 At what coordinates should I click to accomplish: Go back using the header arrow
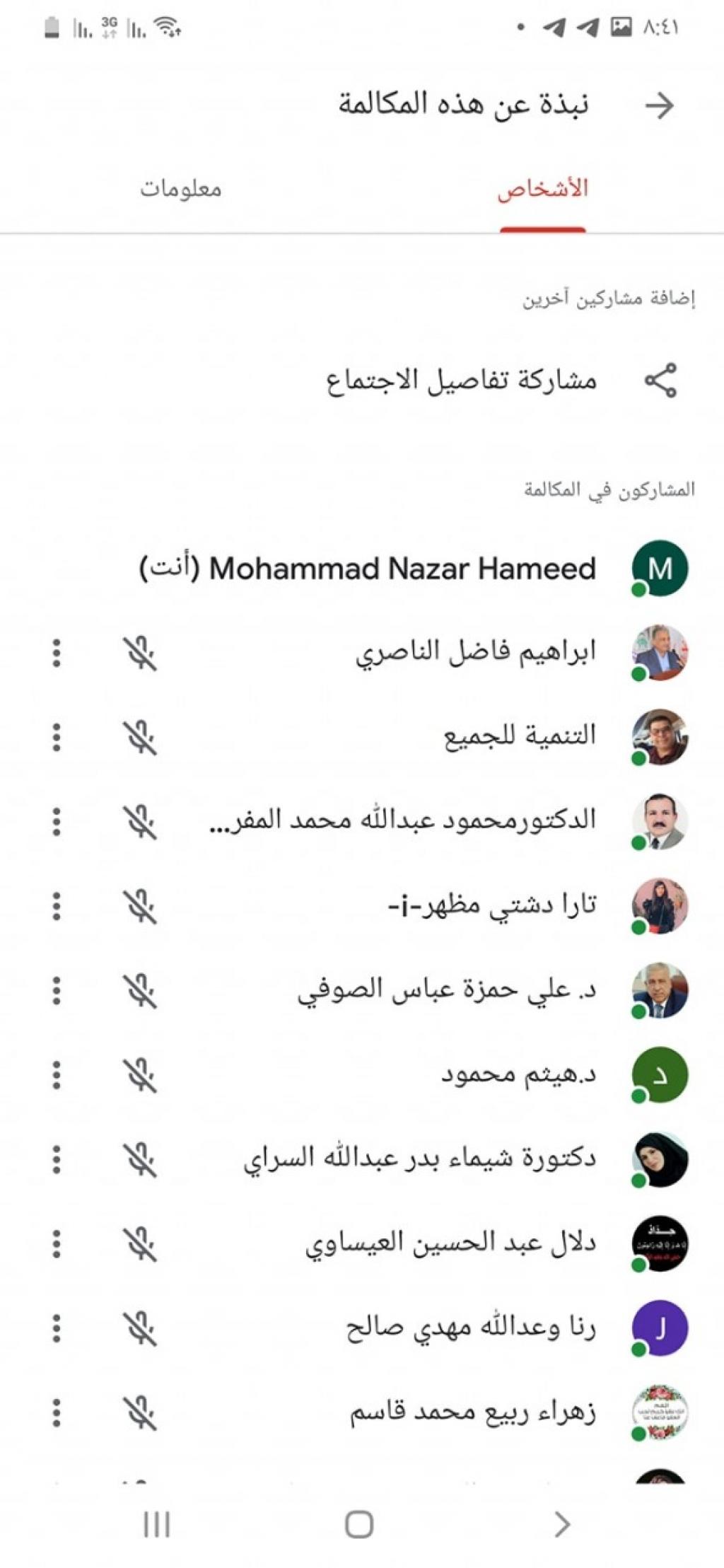pos(659,105)
